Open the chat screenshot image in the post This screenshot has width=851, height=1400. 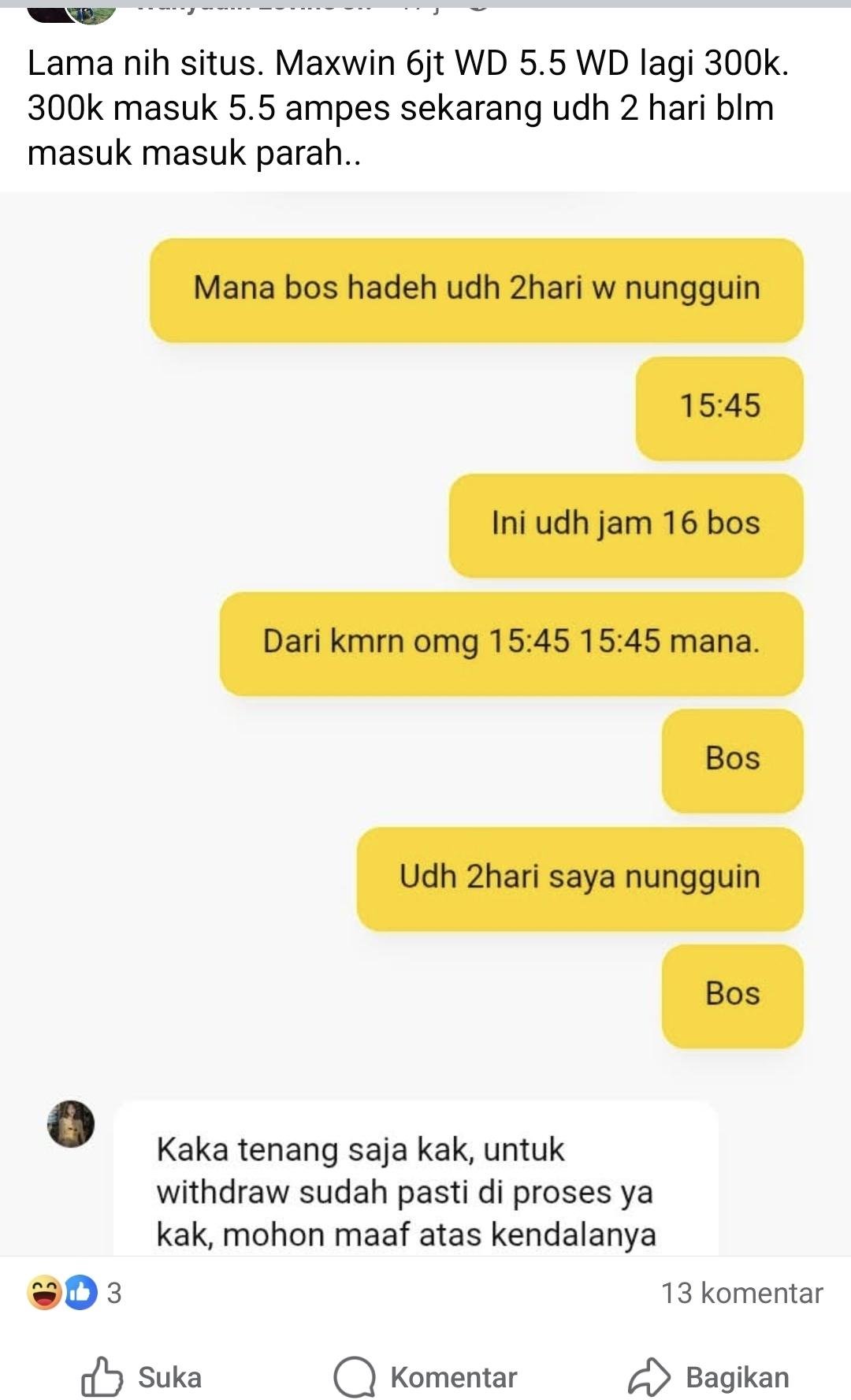pyautogui.click(x=425, y=709)
